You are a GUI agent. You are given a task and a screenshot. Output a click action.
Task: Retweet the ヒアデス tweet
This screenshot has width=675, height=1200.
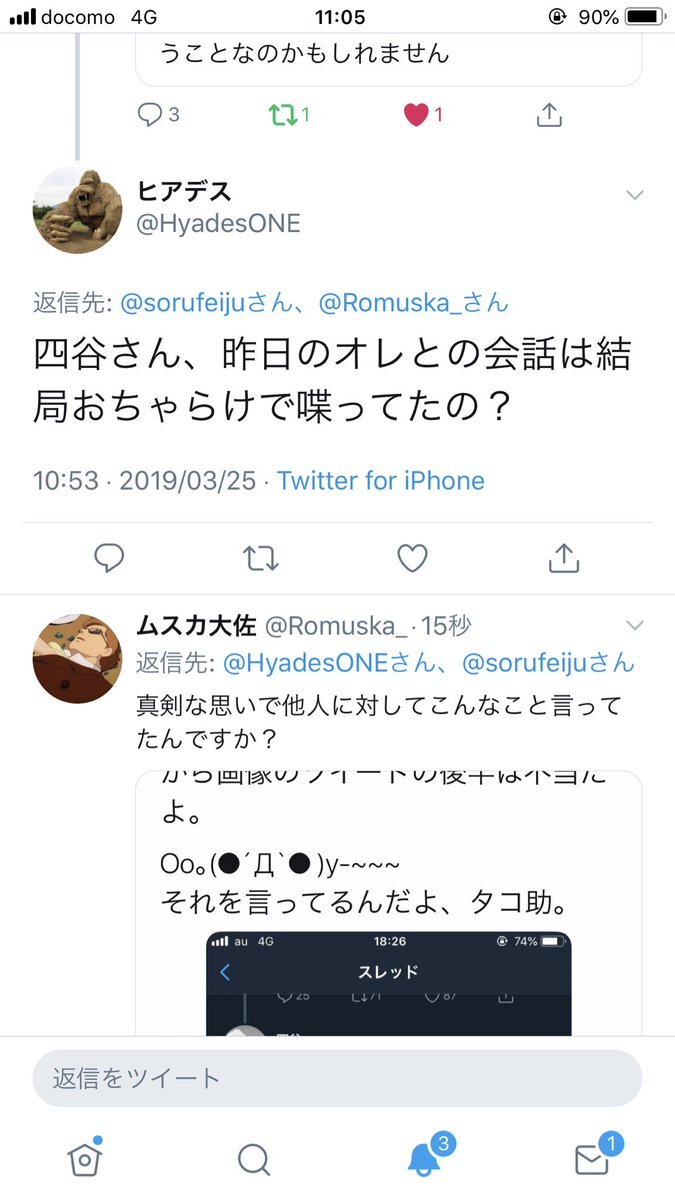[261, 558]
